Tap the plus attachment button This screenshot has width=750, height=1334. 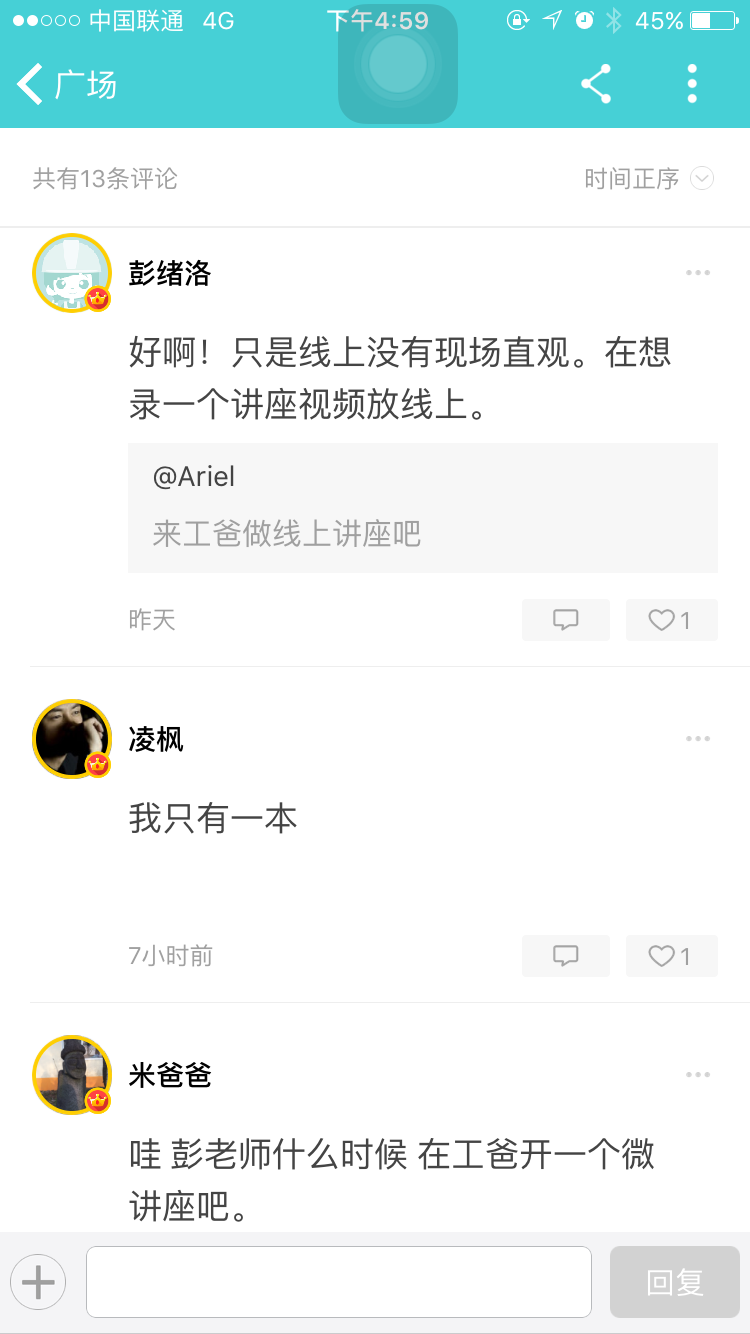(x=38, y=1281)
